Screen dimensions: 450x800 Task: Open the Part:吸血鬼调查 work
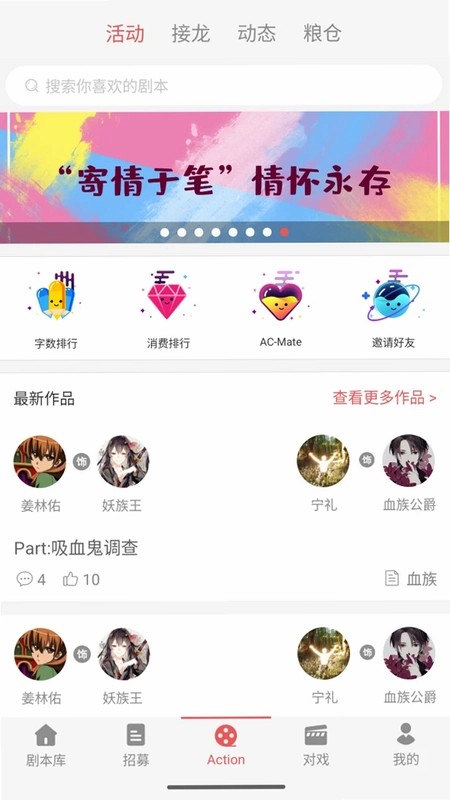(76, 548)
